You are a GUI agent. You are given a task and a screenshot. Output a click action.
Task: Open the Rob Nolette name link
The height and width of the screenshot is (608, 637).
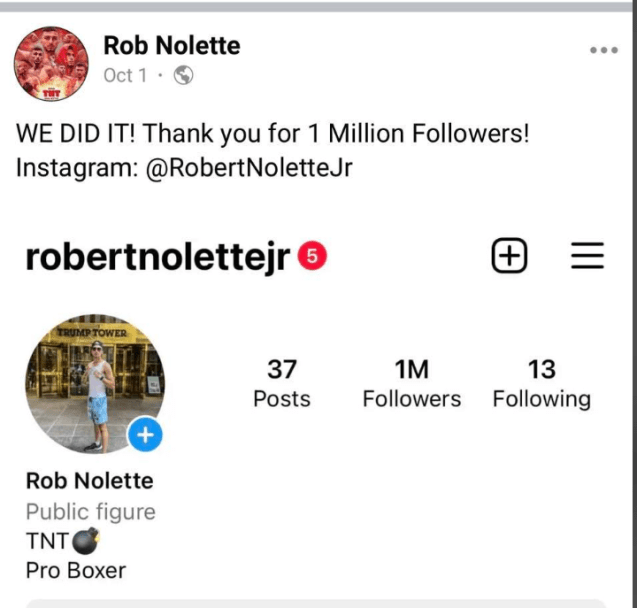pos(171,45)
